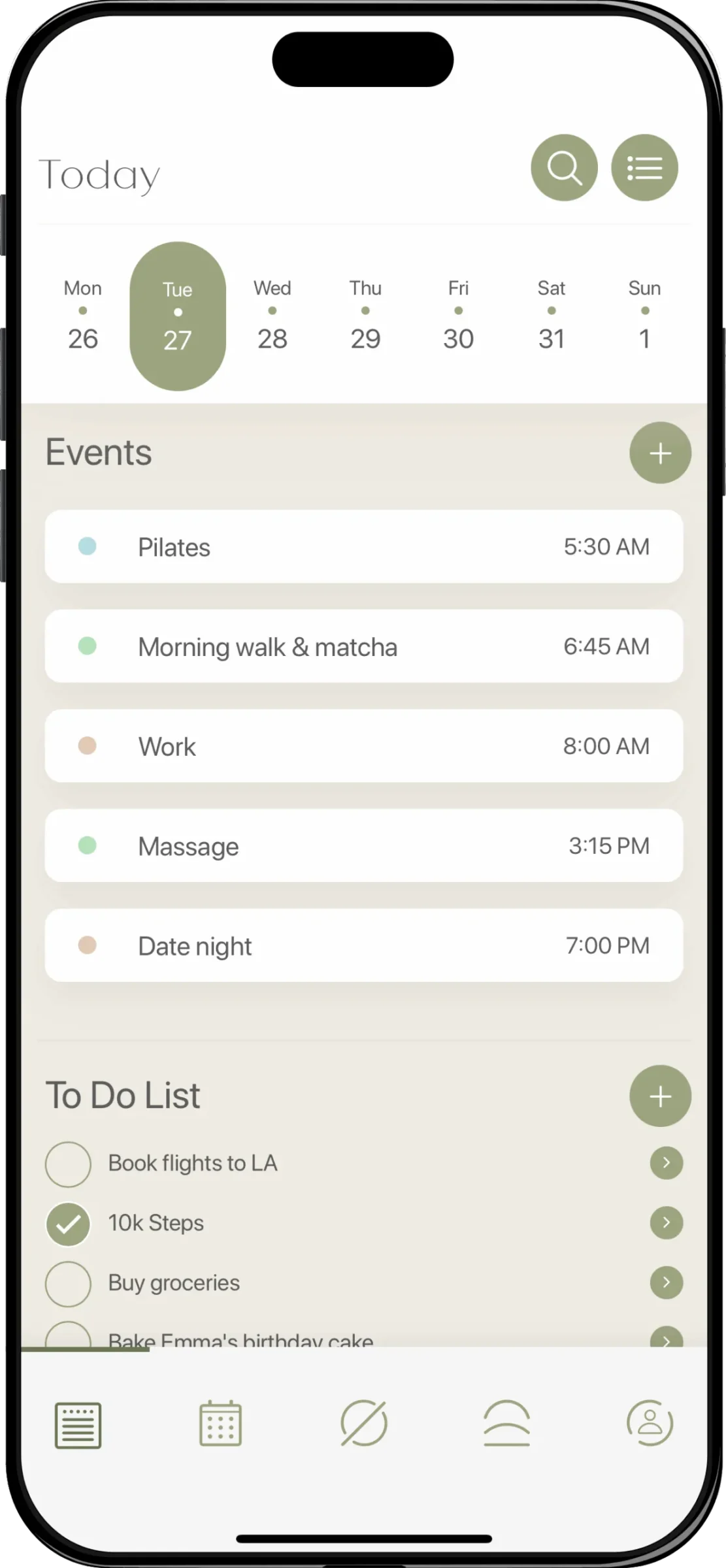
Task: Add a new to-do item
Action: tap(660, 1096)
